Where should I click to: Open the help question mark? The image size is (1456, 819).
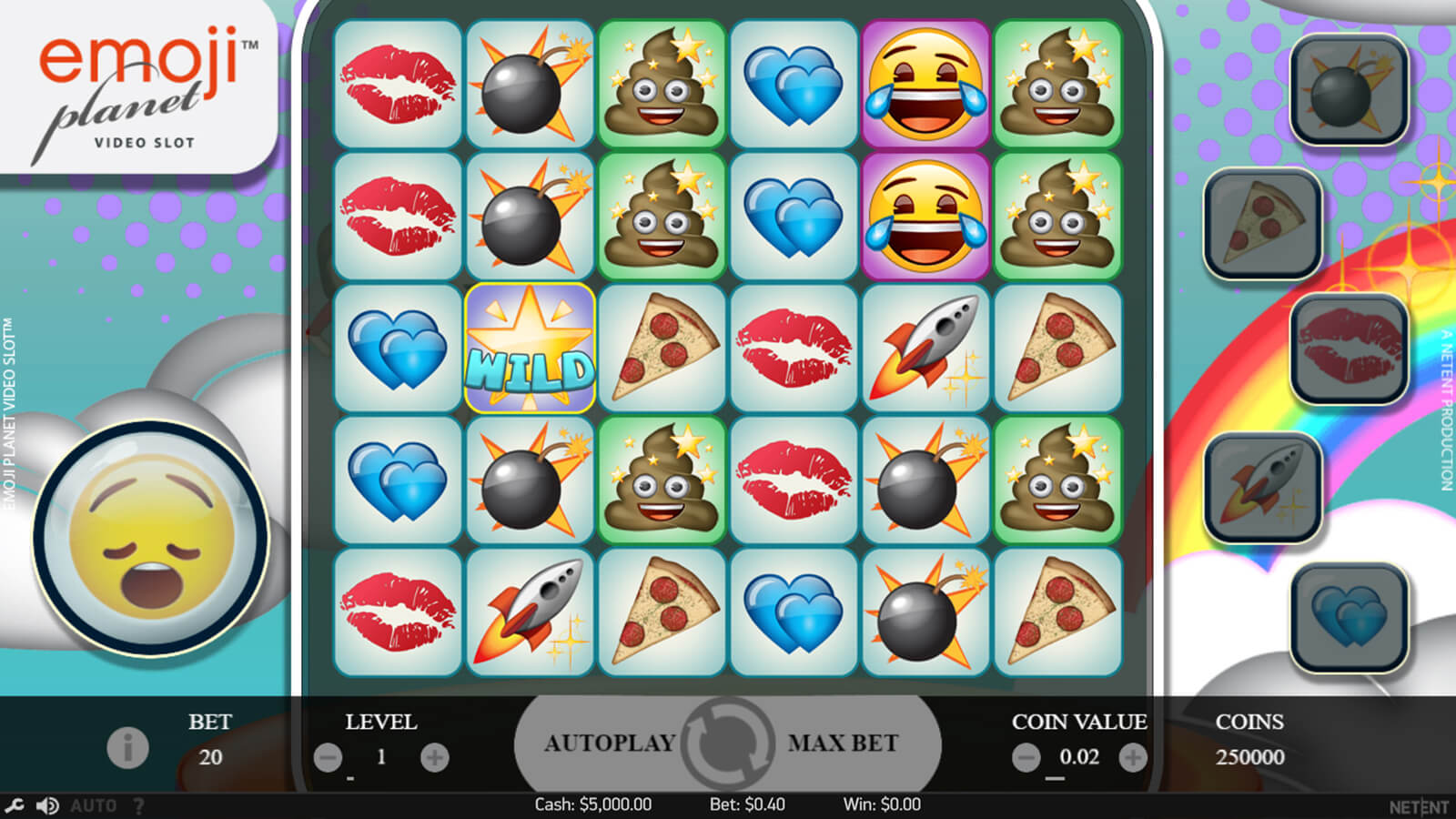pos(138,806)
